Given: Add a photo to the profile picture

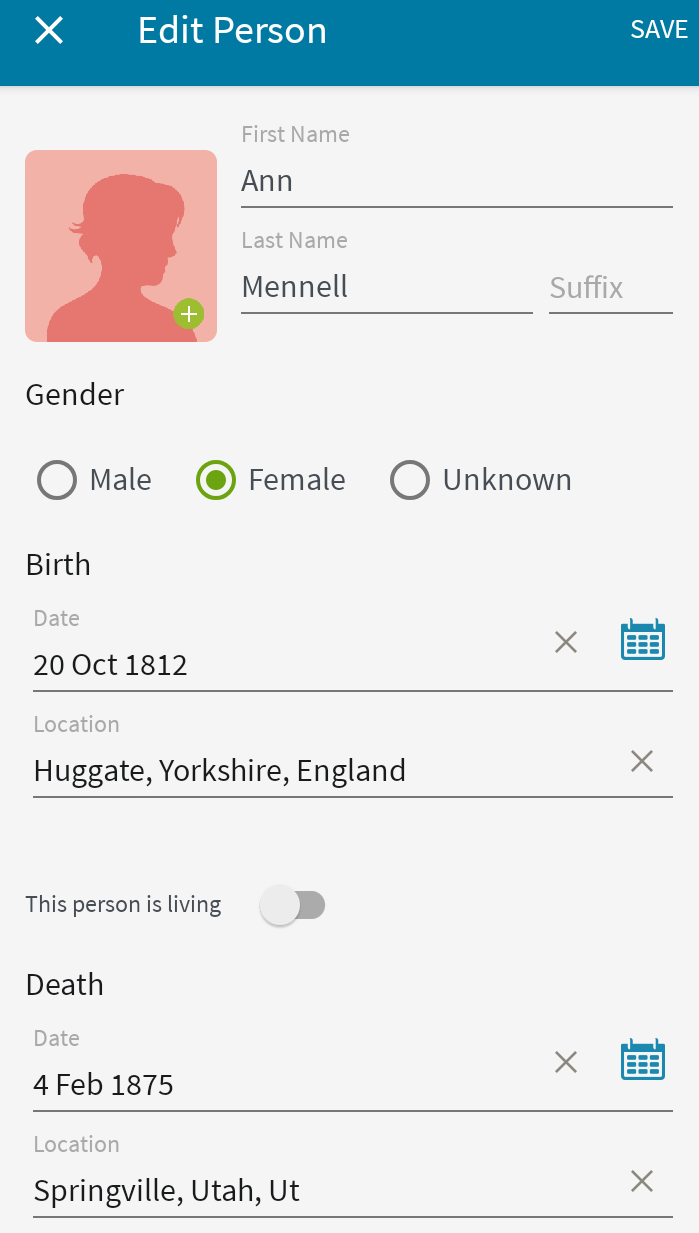Looking at the screenshot, I should 188,314.
